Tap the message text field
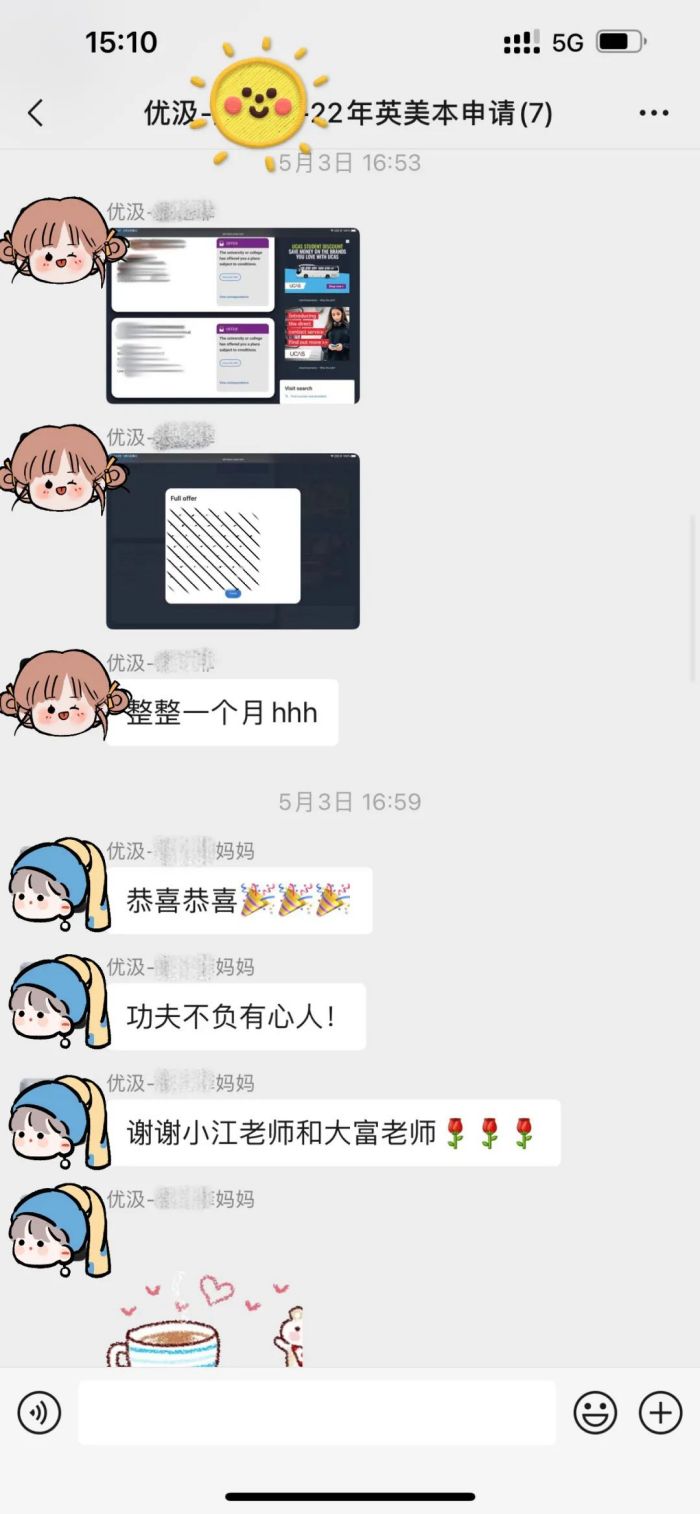 316,1413
